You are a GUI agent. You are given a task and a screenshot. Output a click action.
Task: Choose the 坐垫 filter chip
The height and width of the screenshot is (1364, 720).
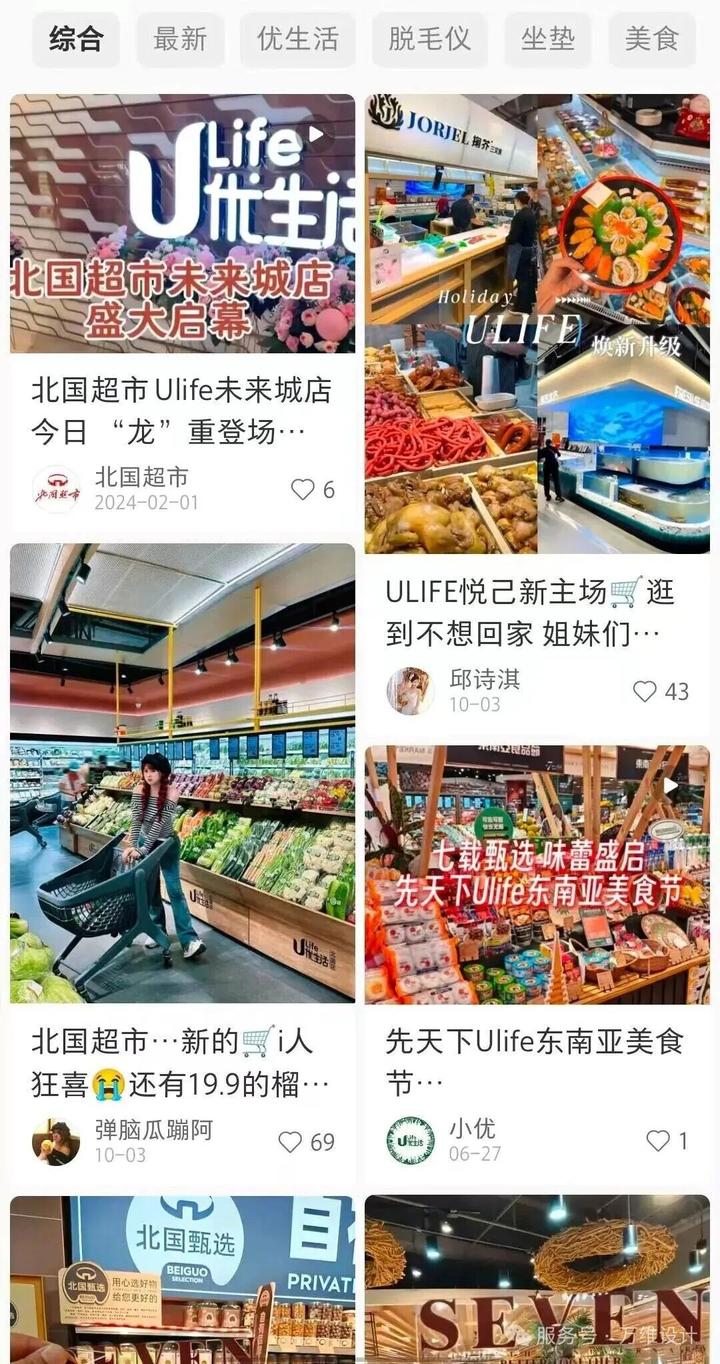click(x=548, y=40)
